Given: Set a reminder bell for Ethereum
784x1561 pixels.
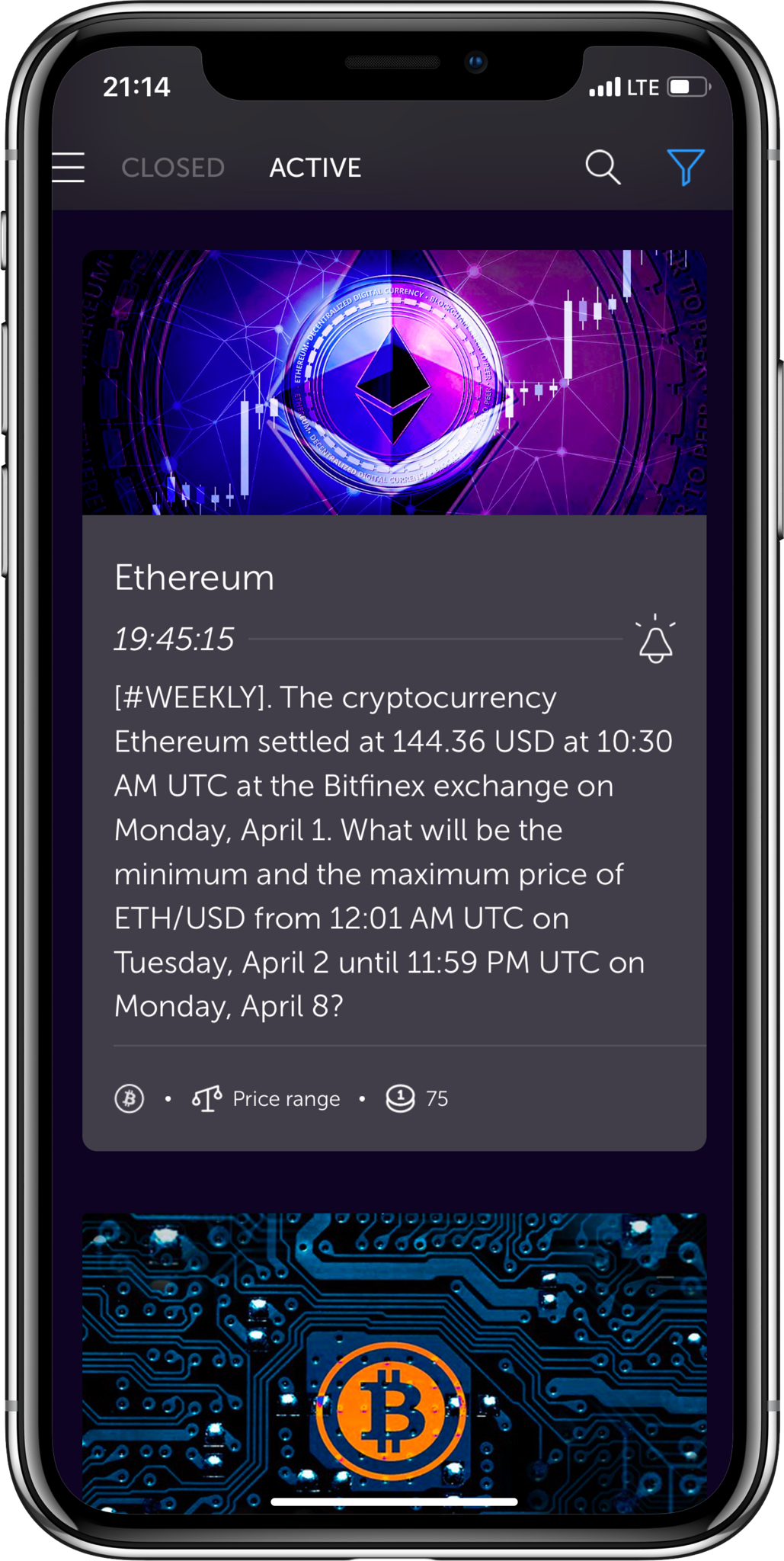Looking at the screenshot, I should (x=655, y=640).
